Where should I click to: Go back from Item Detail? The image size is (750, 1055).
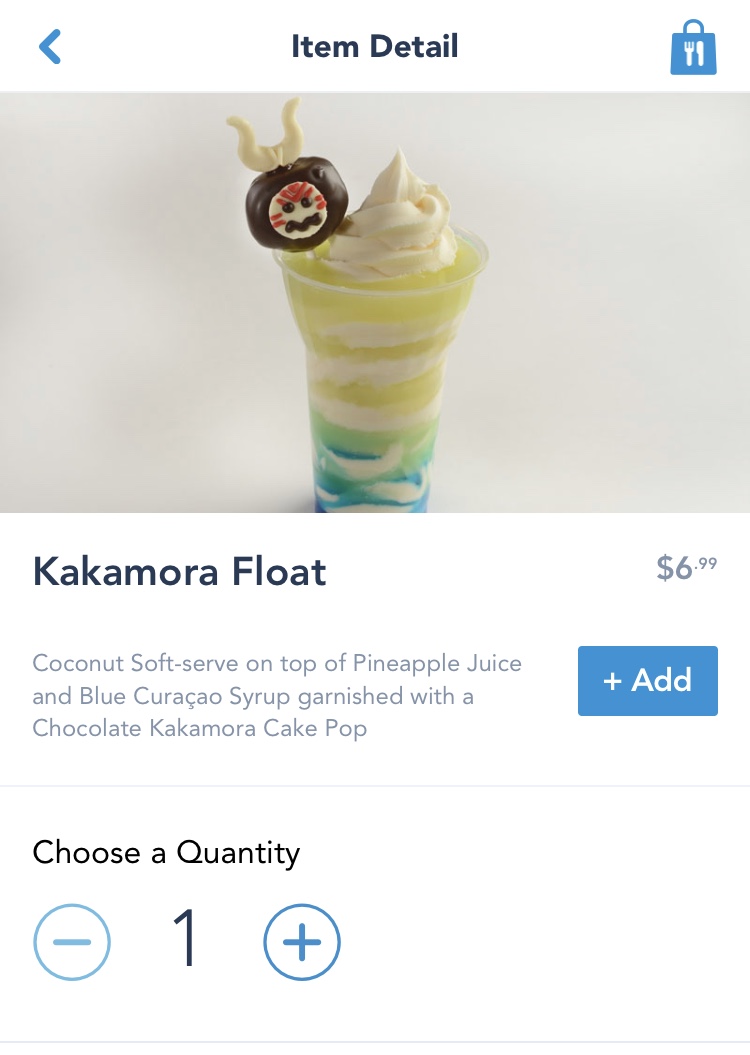tap(49, 47)
